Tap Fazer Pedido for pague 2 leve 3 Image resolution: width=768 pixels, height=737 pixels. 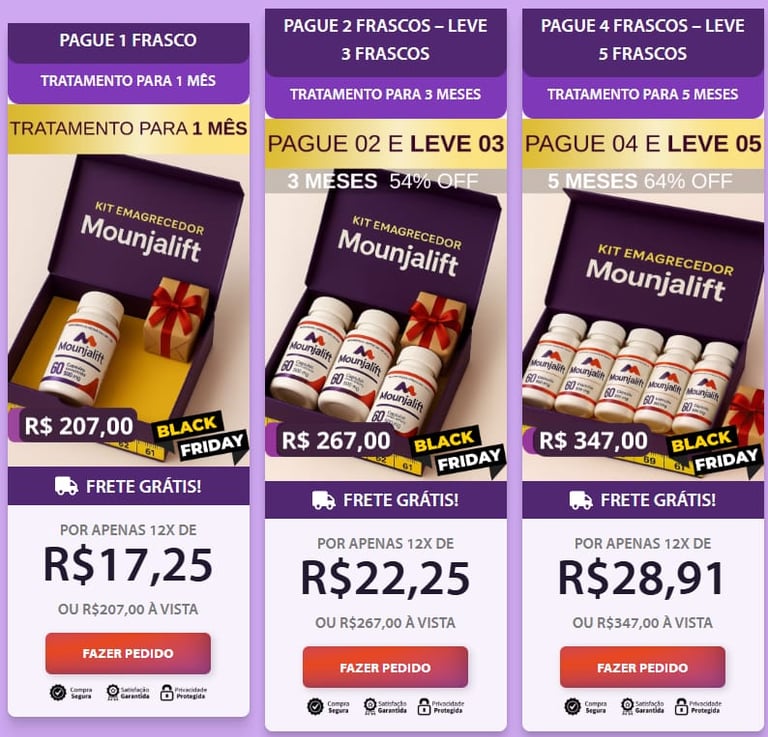(x=385, y=667)
